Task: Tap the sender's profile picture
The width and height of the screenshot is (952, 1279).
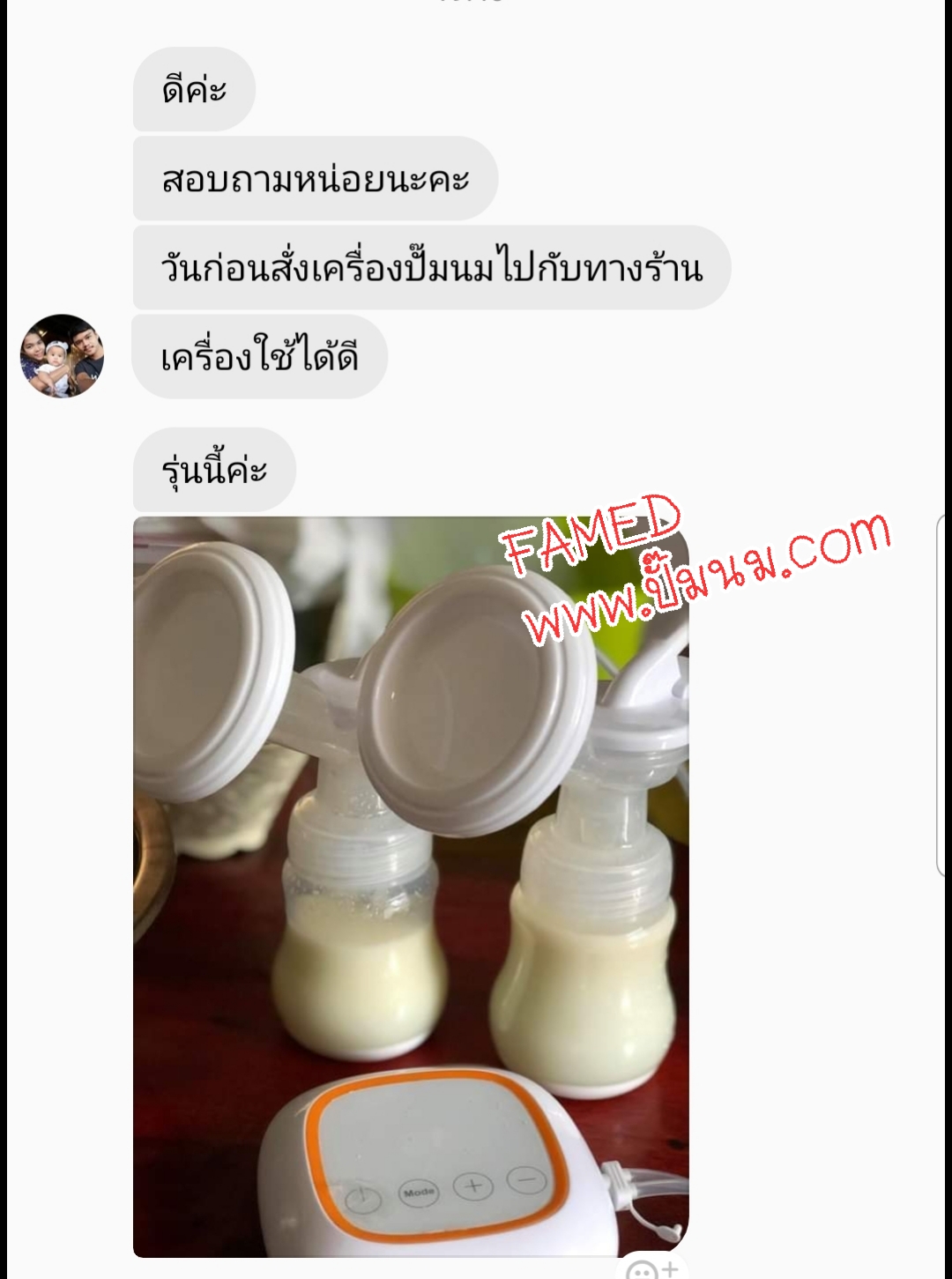Action: pos(62,356)
